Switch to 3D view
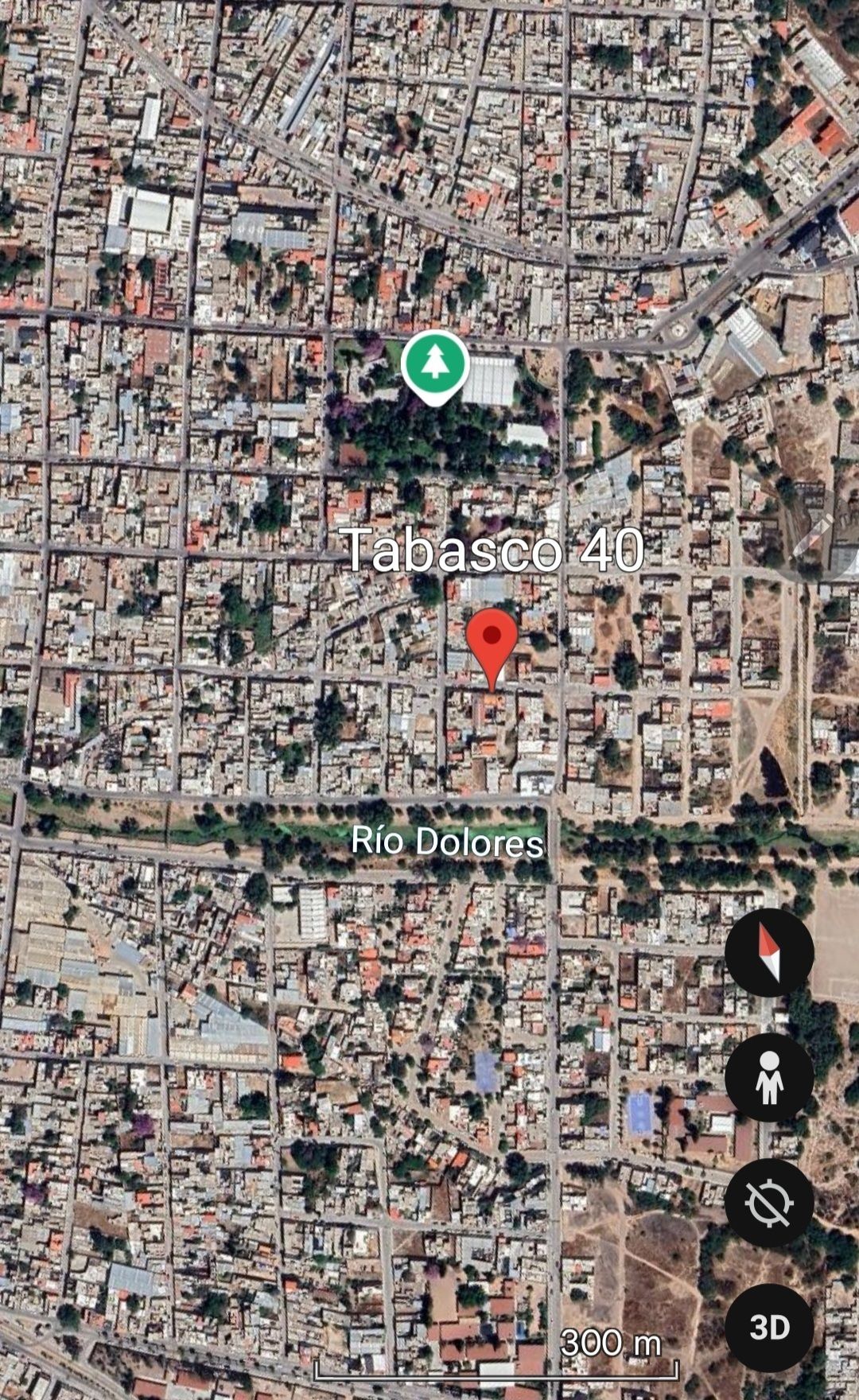Image resolution: width=859 pixels, height=1400 pixels. 768,1327
